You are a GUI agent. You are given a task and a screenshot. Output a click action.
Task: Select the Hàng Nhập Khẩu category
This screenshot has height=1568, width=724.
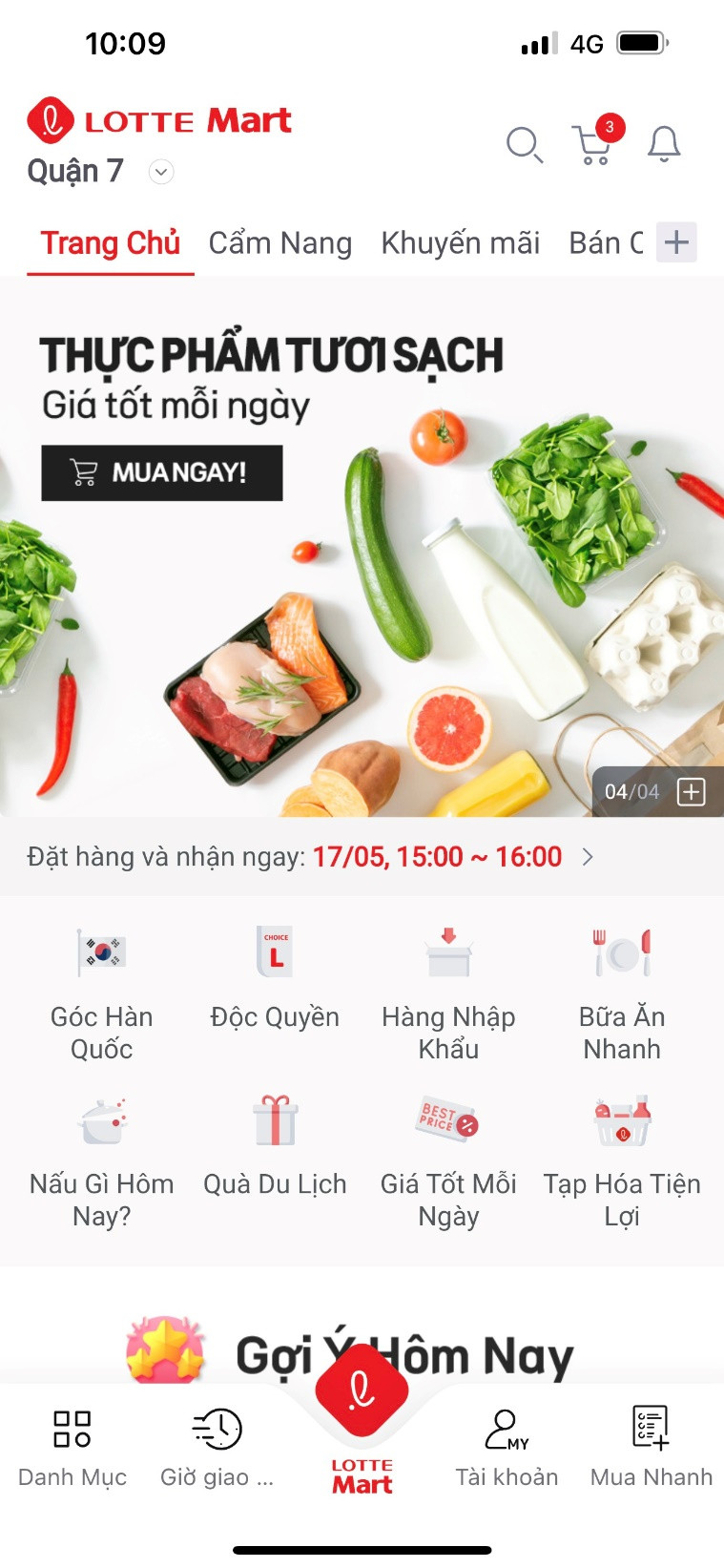coord(448,993)
